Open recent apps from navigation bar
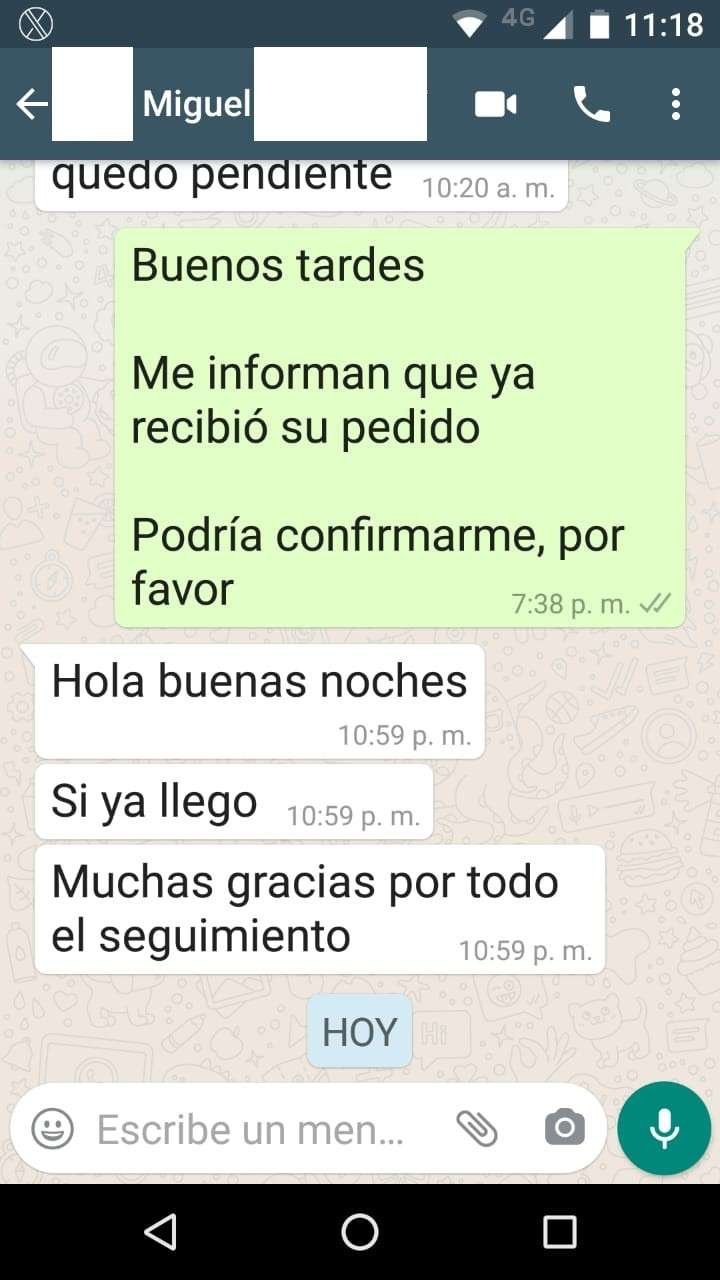Image resolution: width=720 pixels, height=1280 pixels. (x=559, y=1232)
